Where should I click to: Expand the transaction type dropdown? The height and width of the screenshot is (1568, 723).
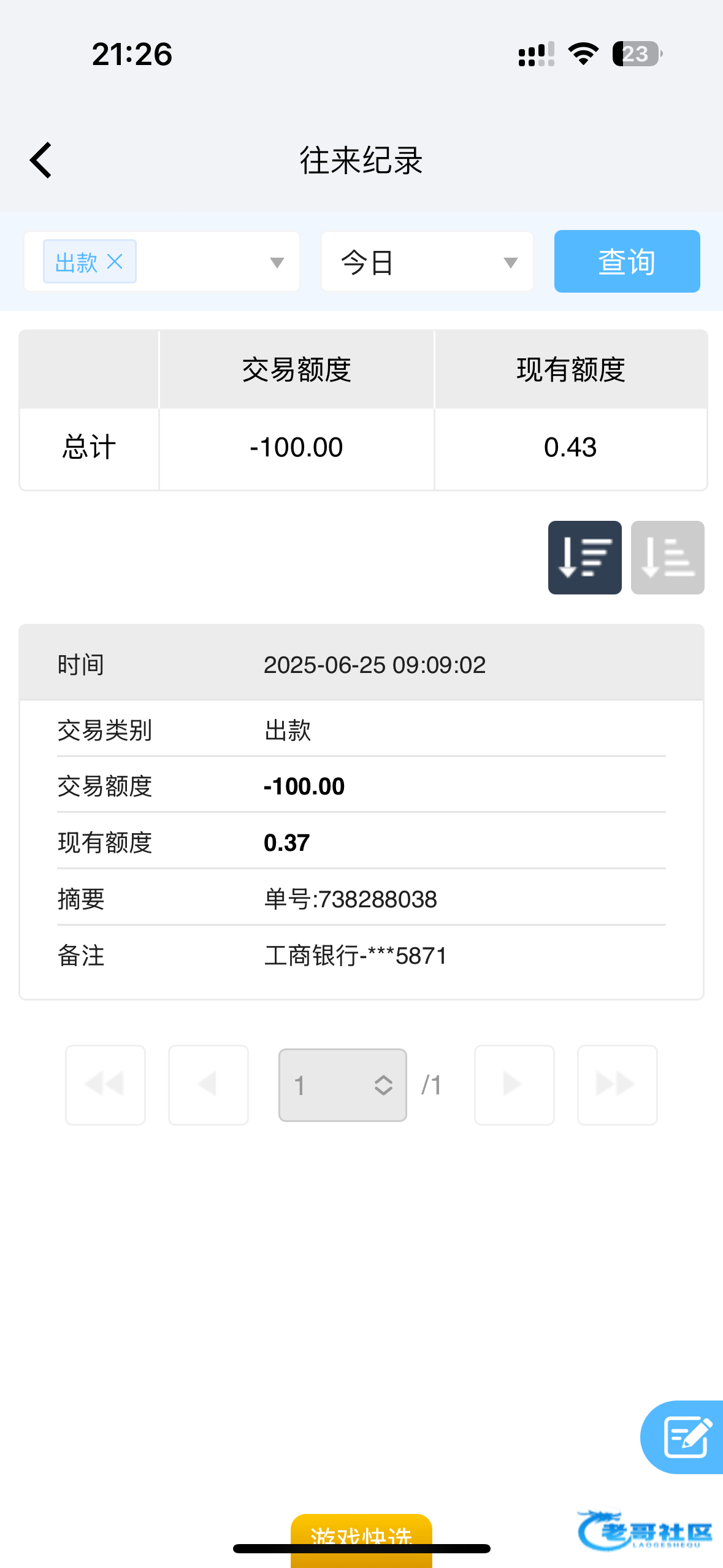click(x=277, y=263)
